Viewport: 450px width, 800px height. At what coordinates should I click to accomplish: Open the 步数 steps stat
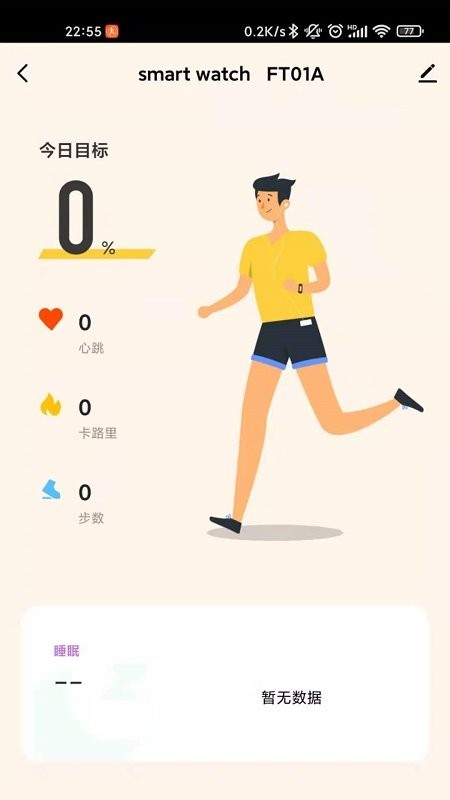pyautogui.click(x=72, y=501)
